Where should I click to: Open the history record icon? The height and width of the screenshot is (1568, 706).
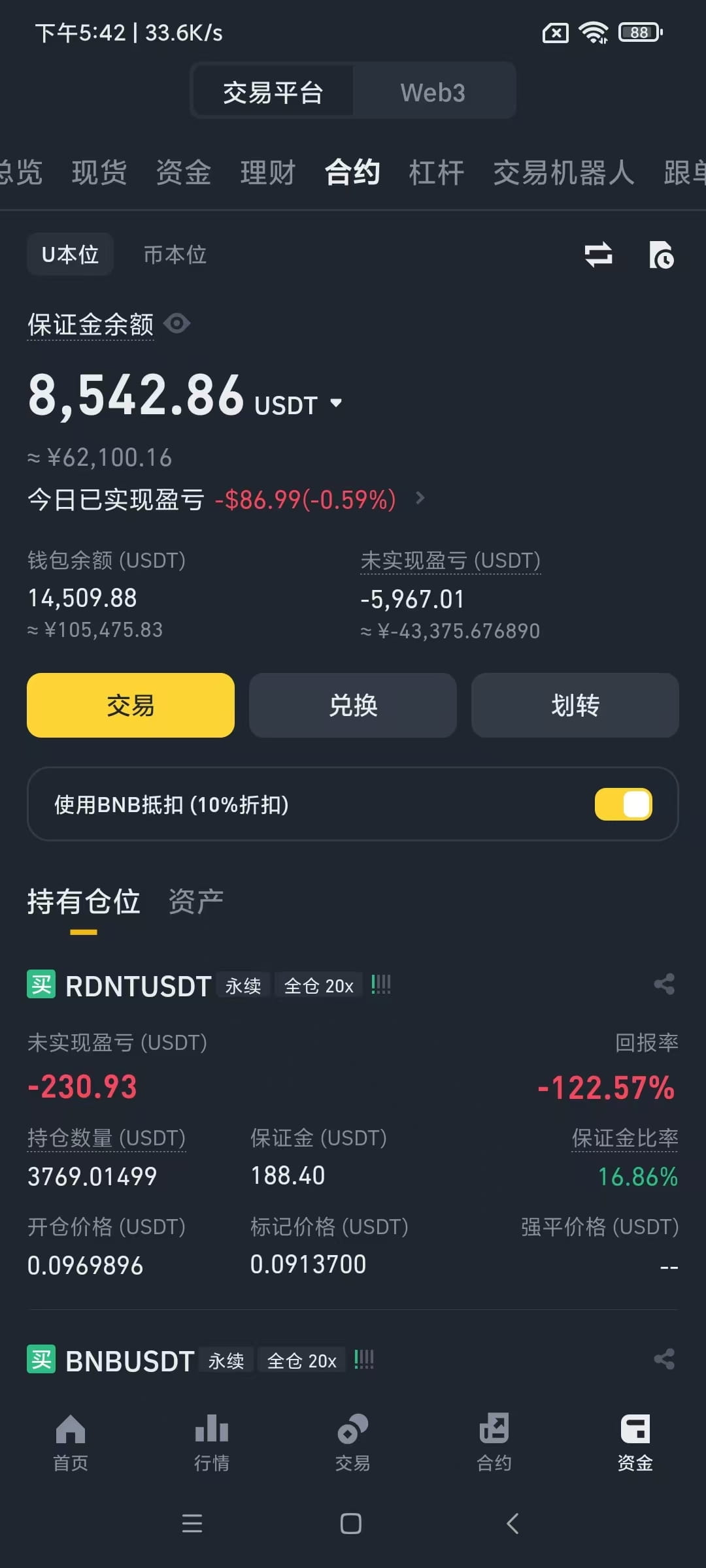point(661,255)
